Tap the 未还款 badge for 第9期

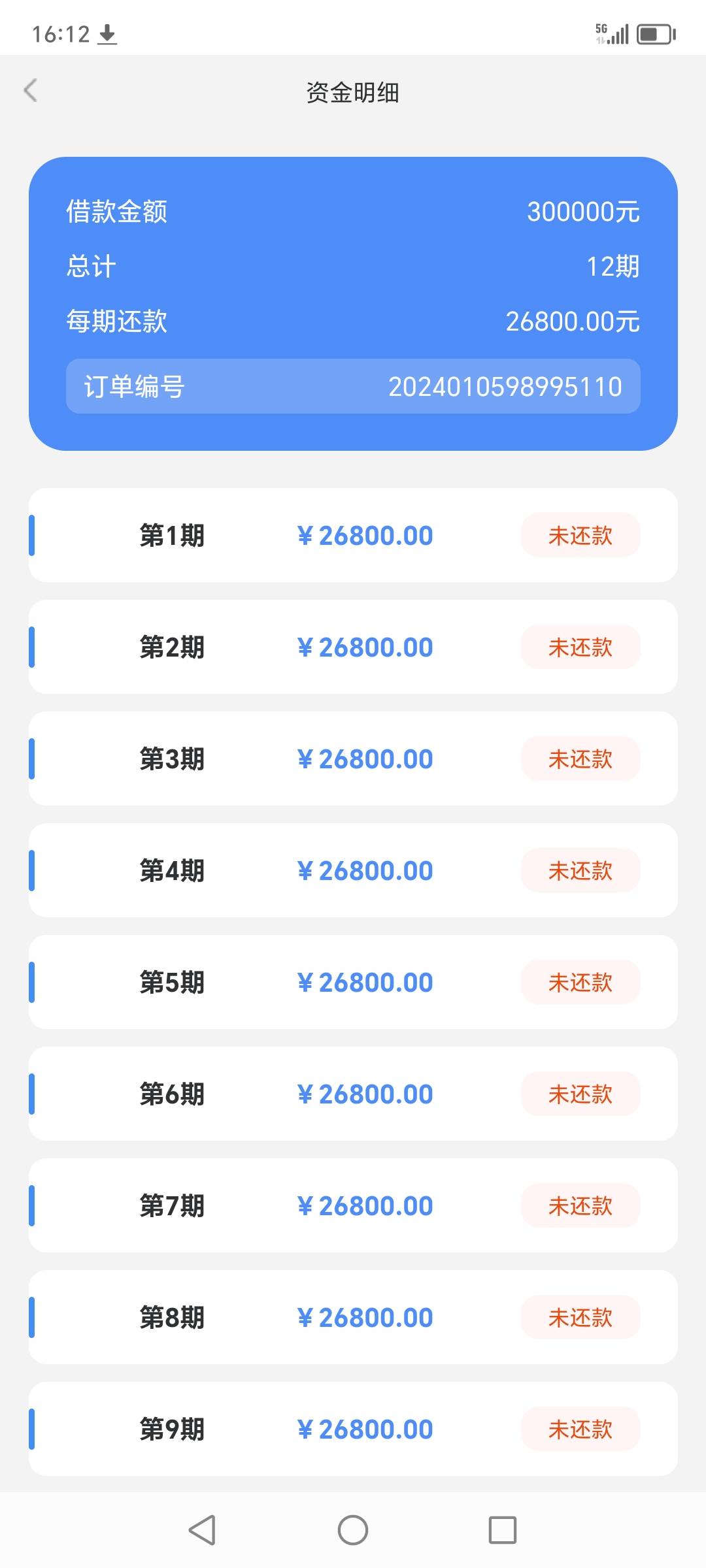coord(580,1429)
